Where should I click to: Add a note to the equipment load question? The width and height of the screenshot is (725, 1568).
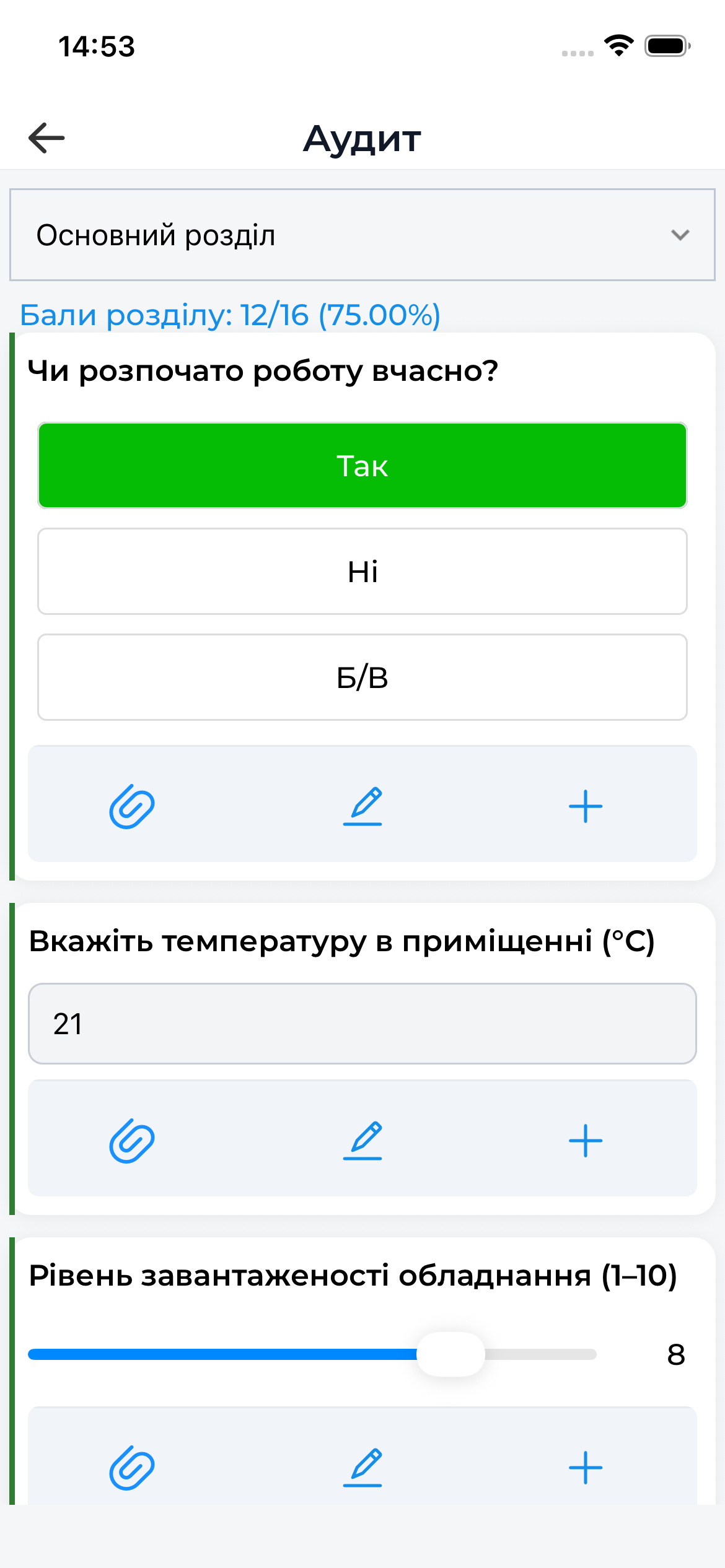tap(362, 1468)
